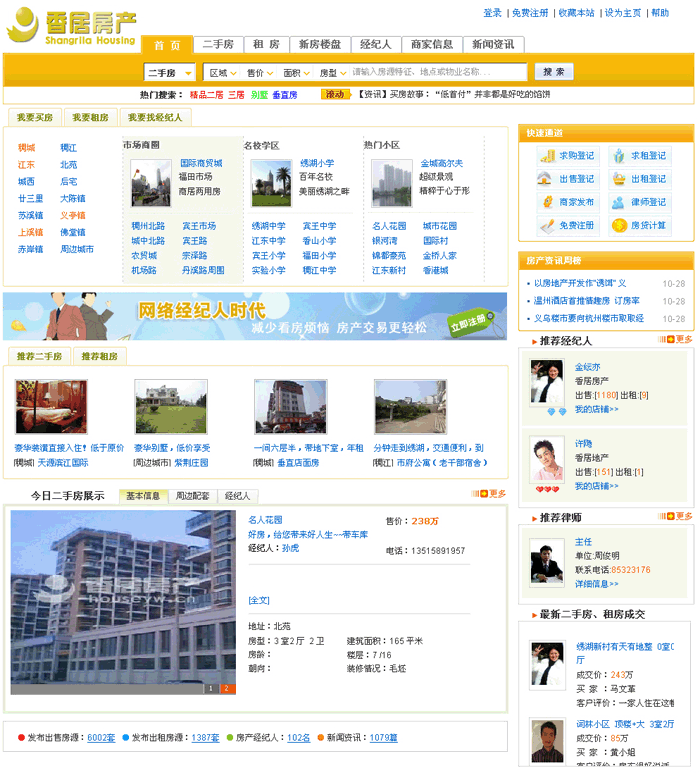The width and height of the screenshot is (700, 773).
Task: Open the 二手房 navigation tab
Action: click(218, 45)
